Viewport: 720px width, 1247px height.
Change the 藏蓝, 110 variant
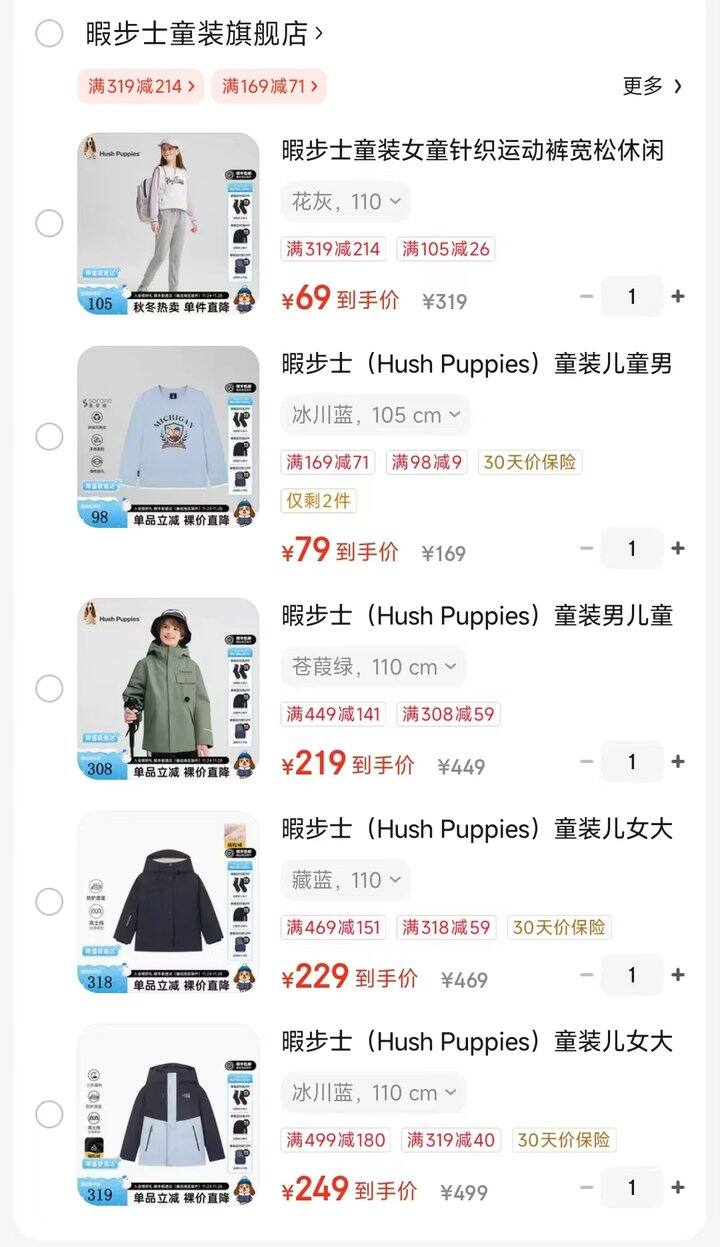(345, 880)
